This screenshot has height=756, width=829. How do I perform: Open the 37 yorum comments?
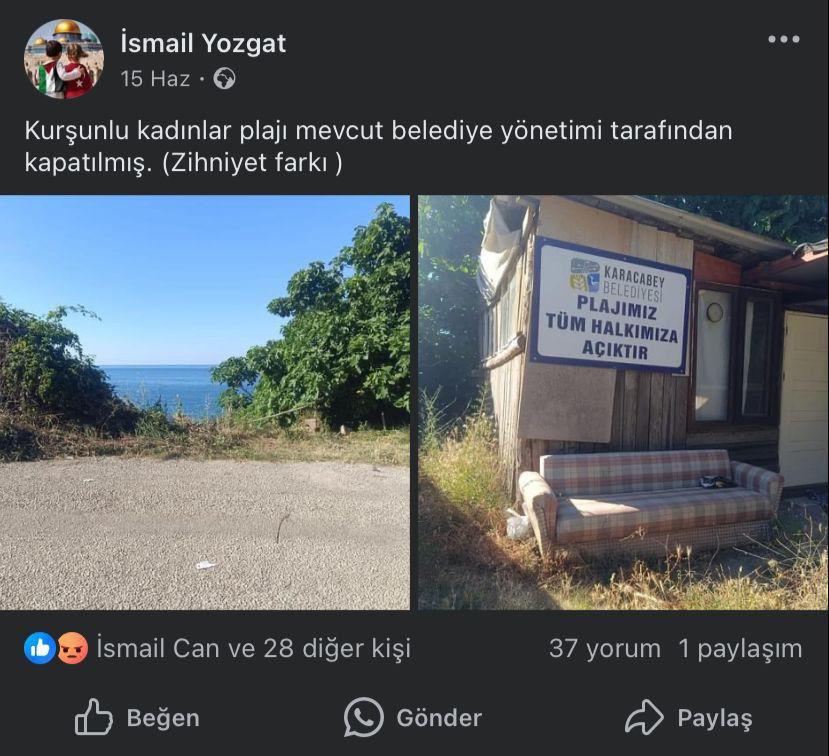point(604,648)
